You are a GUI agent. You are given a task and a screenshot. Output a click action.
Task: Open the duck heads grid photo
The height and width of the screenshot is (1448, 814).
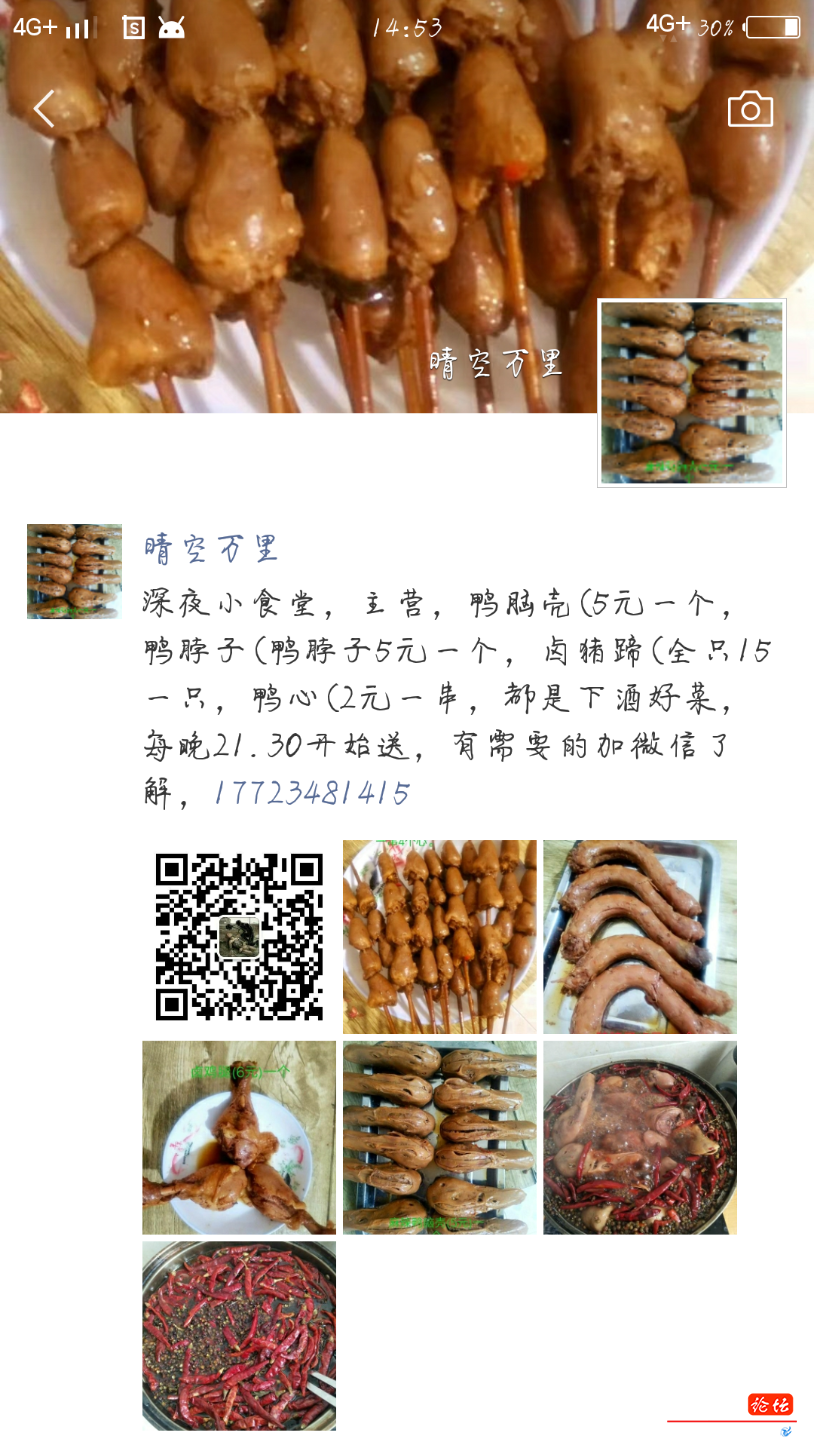(x=439, y=1137)
